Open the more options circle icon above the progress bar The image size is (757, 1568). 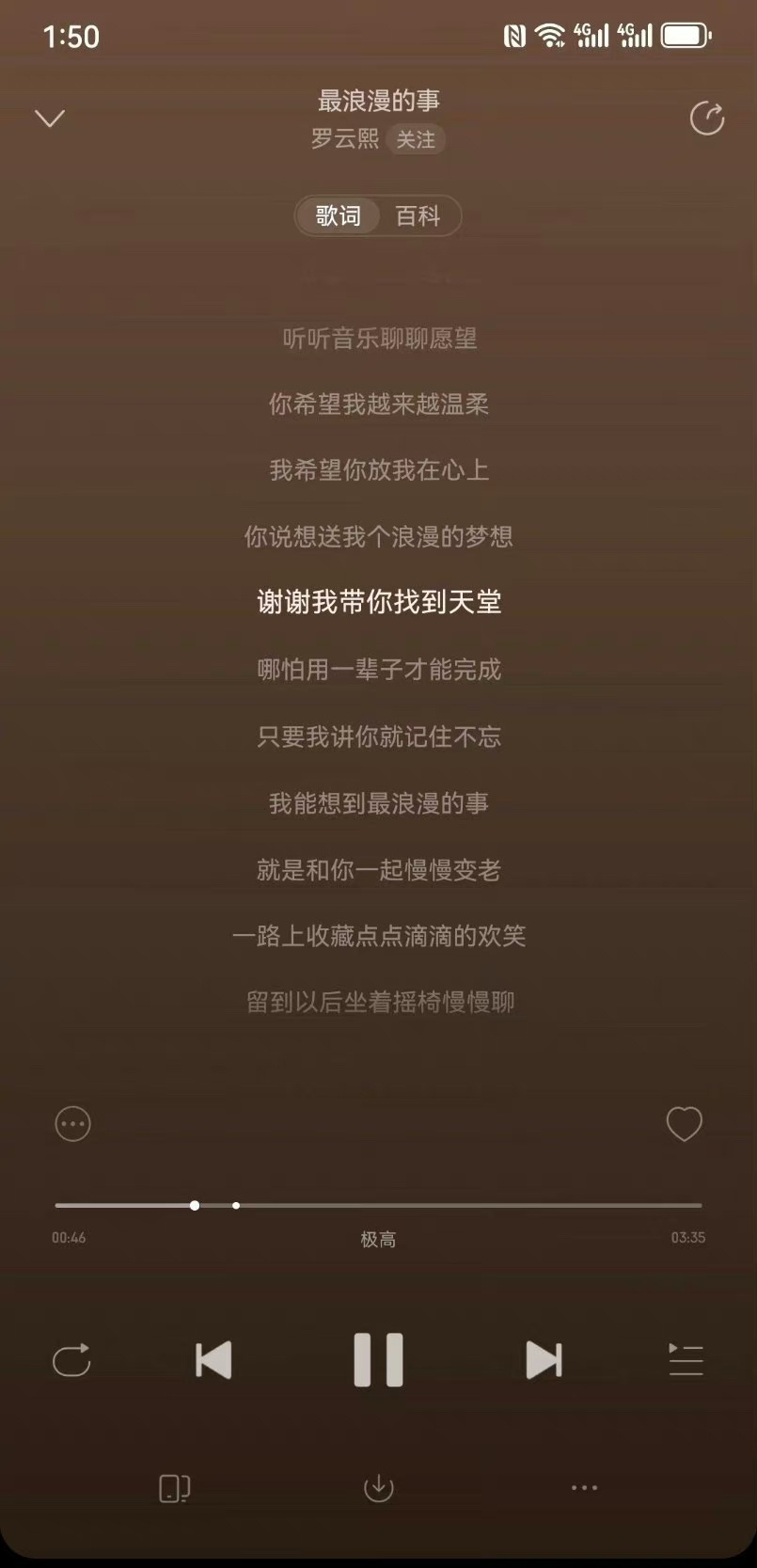tap(72, 1123)
